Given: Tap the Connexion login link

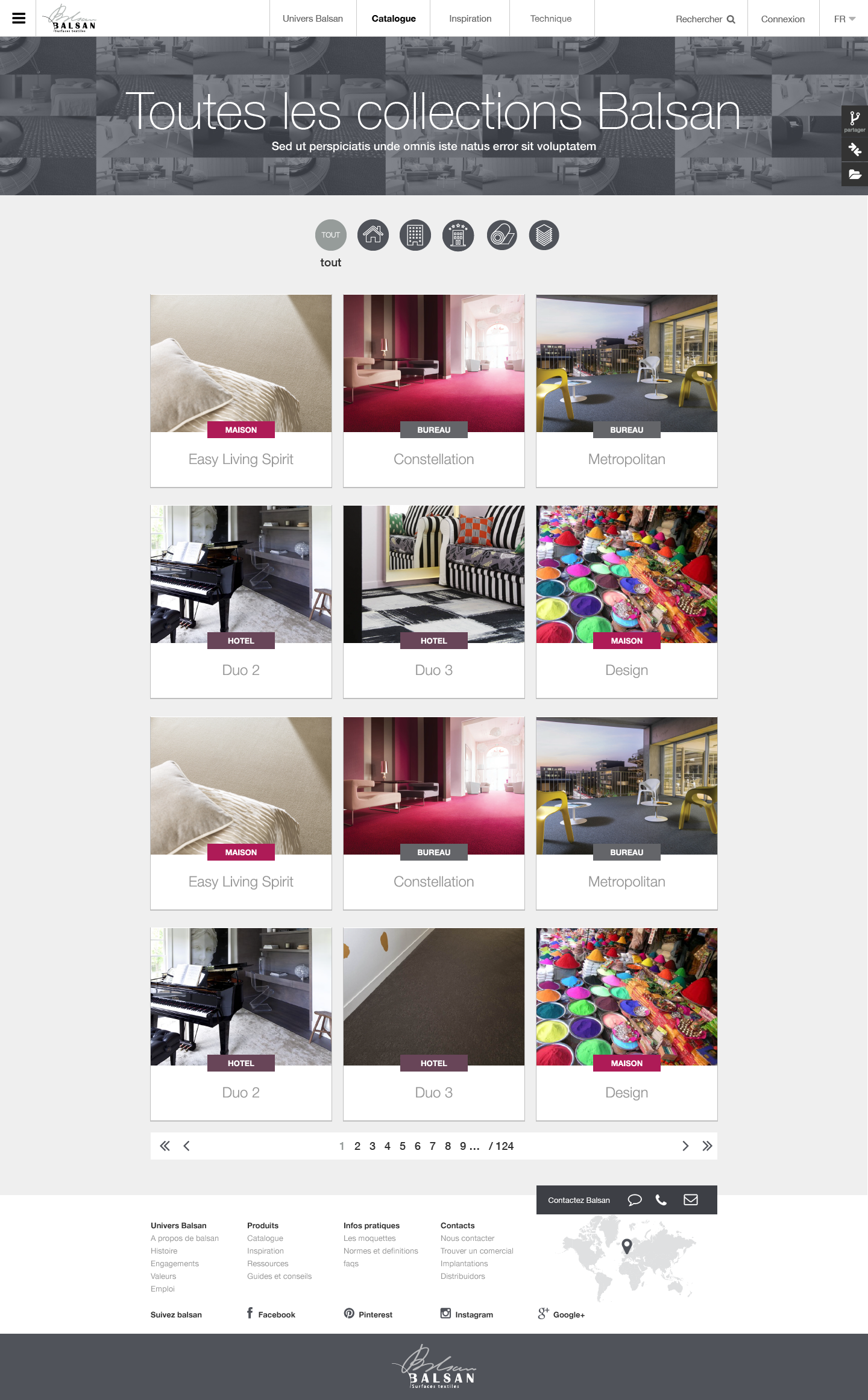Looking at the screenshot, I should [782, 19].
